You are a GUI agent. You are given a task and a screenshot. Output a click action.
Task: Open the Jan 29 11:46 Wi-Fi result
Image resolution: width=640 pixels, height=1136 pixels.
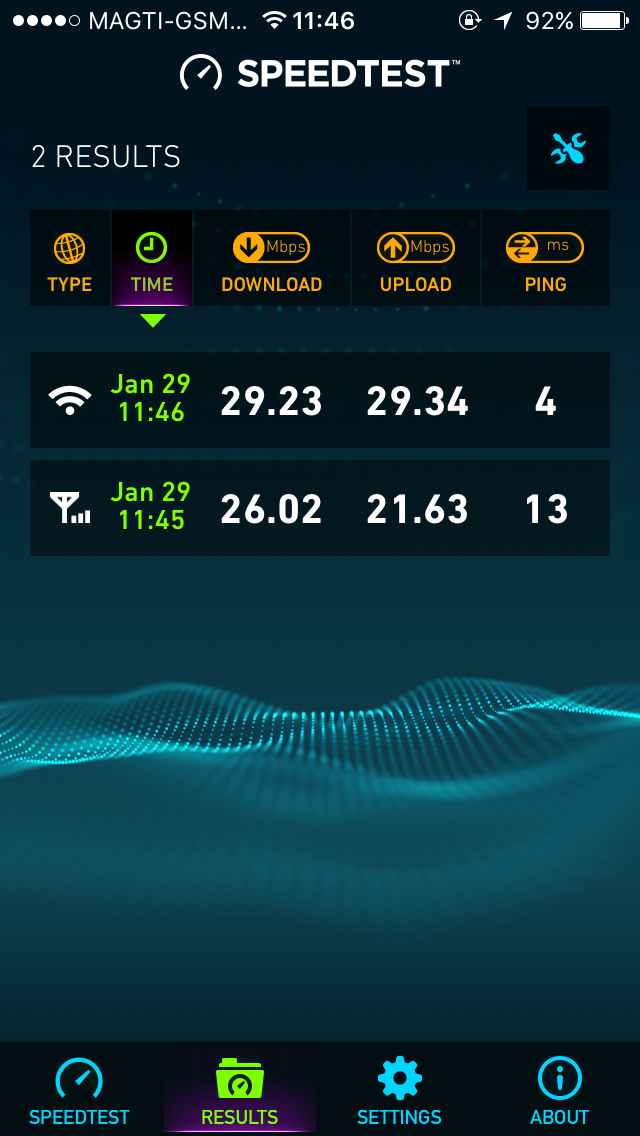pyautogui.click(x=320, y=400)
